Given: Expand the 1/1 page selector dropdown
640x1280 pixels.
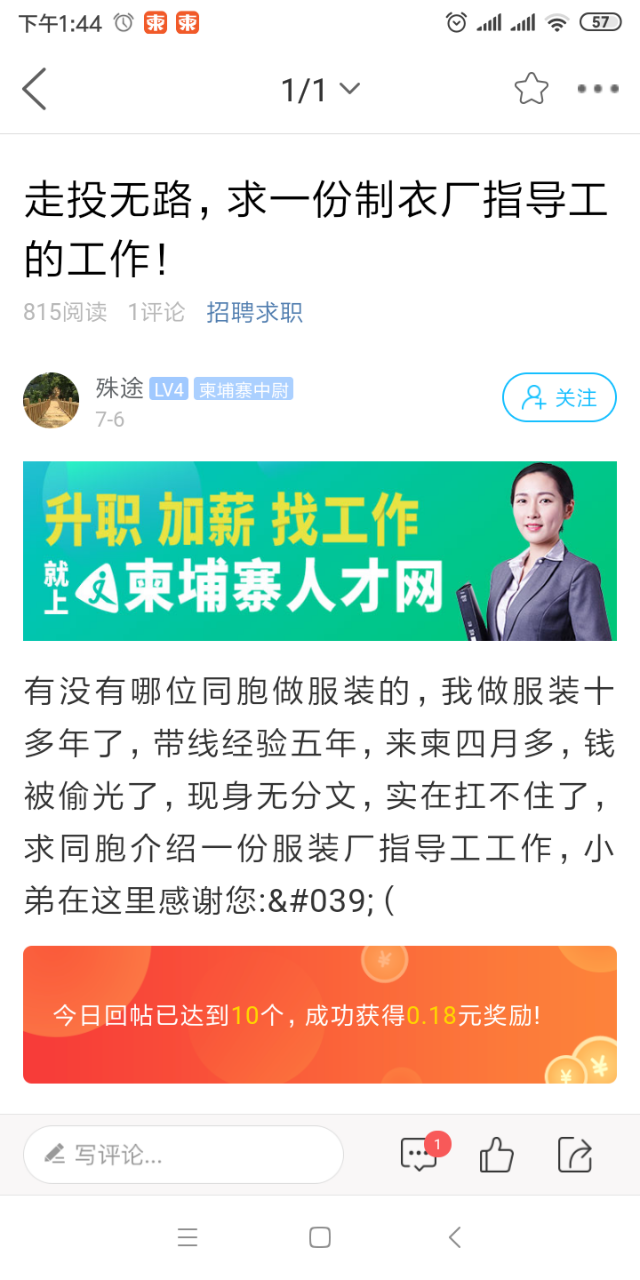Looking at the screenshot, I should [x=321, y=90].
